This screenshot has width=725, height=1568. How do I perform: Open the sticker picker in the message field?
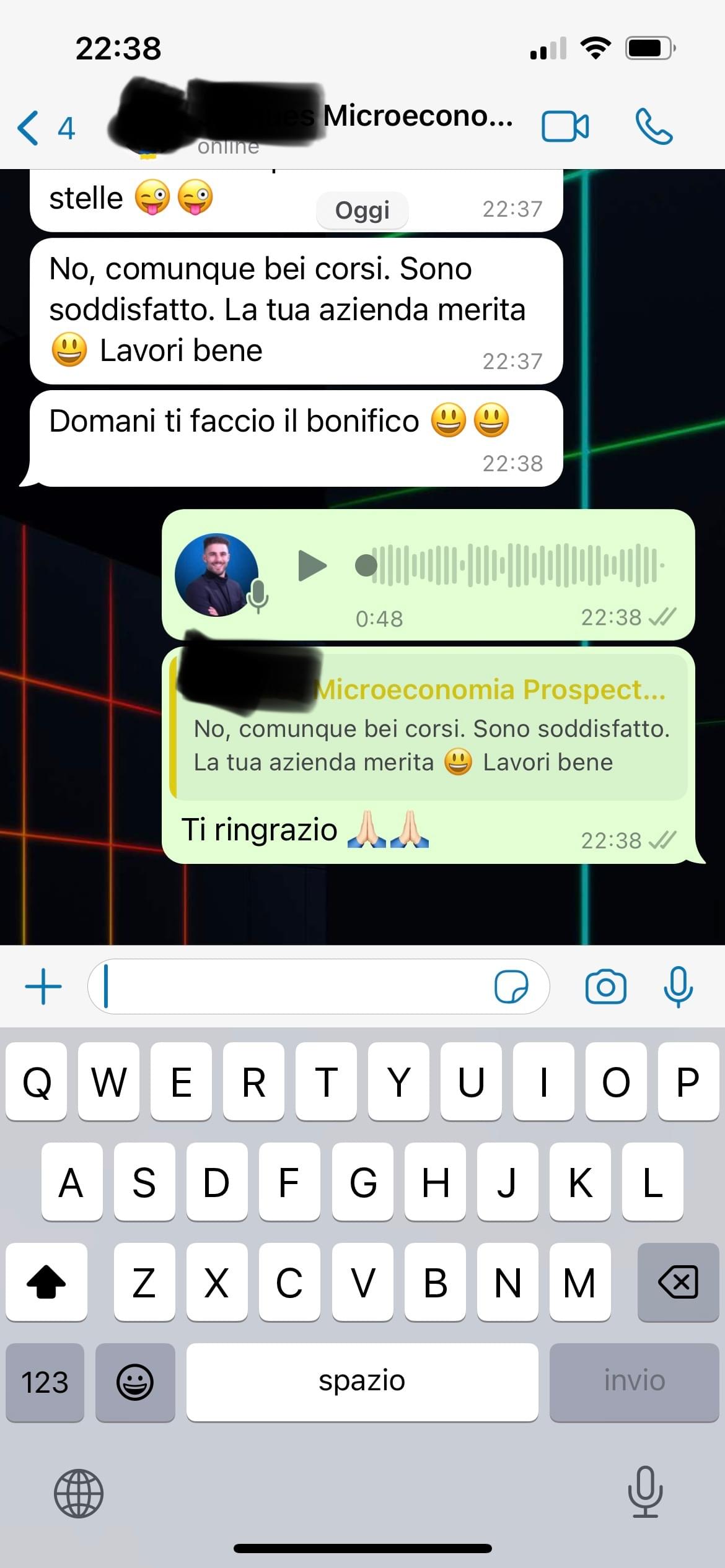[x=511, y=987]
